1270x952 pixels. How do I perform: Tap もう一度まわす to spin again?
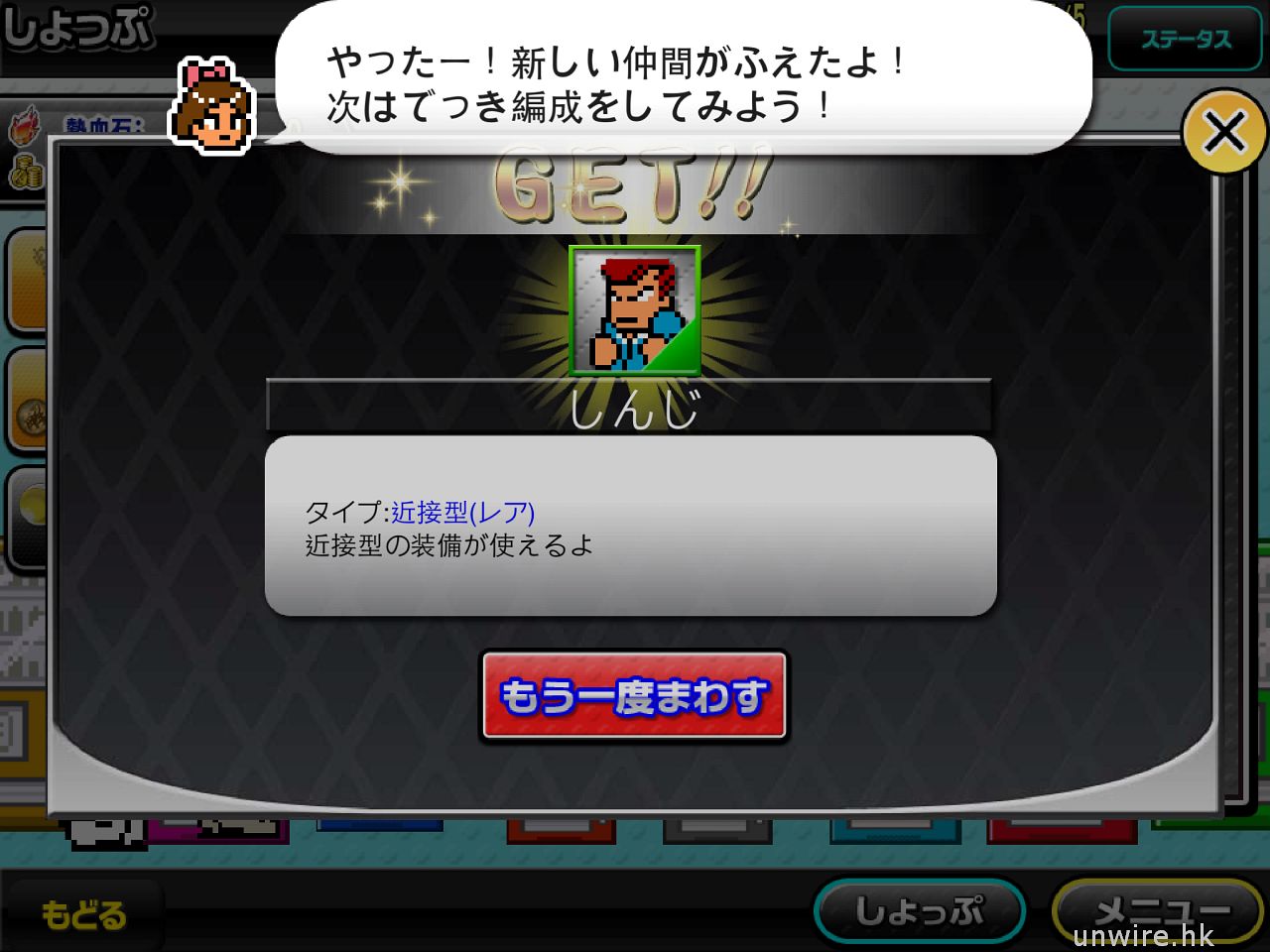[x=634, y=696]
